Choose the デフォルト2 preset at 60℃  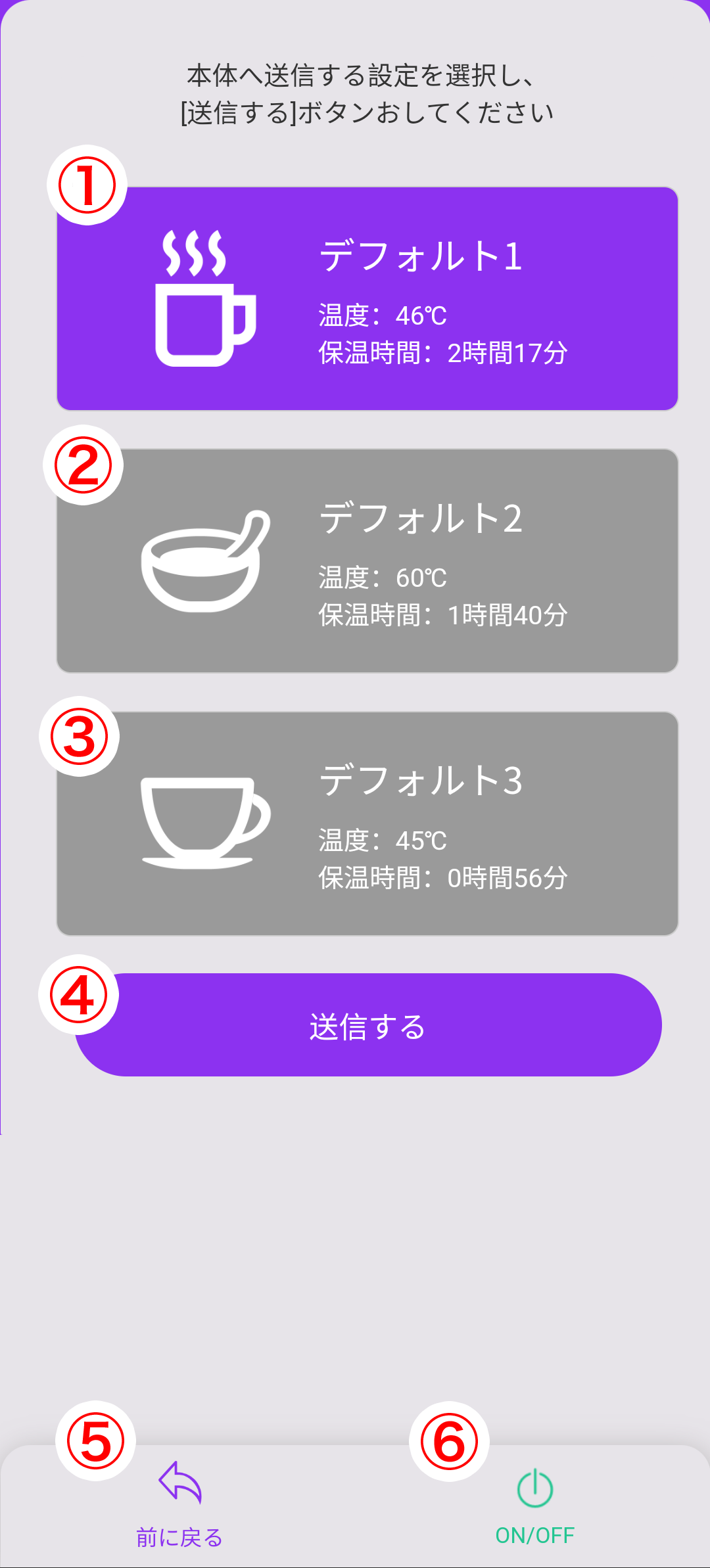coord(367,561)
